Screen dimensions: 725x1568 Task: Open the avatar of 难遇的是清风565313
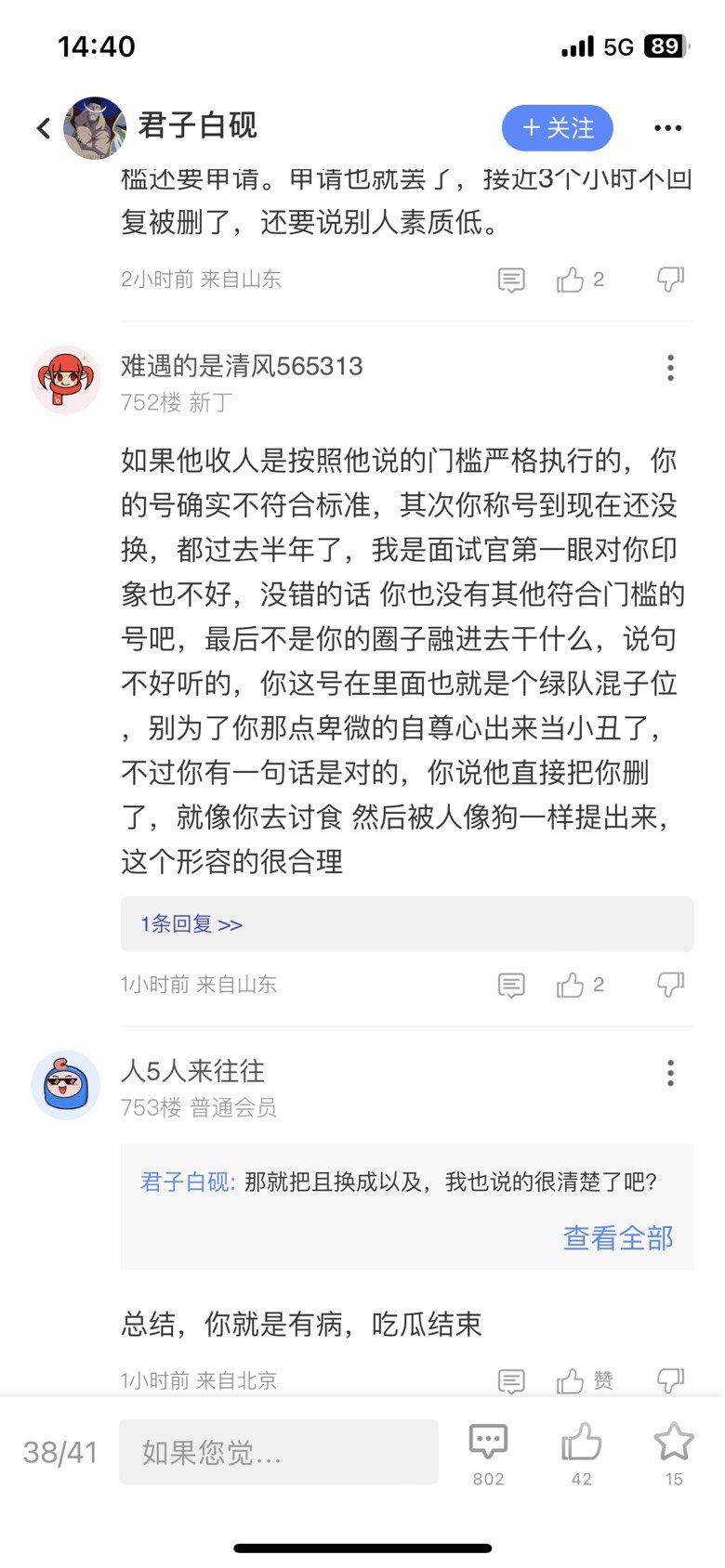[x=65, y=379]
